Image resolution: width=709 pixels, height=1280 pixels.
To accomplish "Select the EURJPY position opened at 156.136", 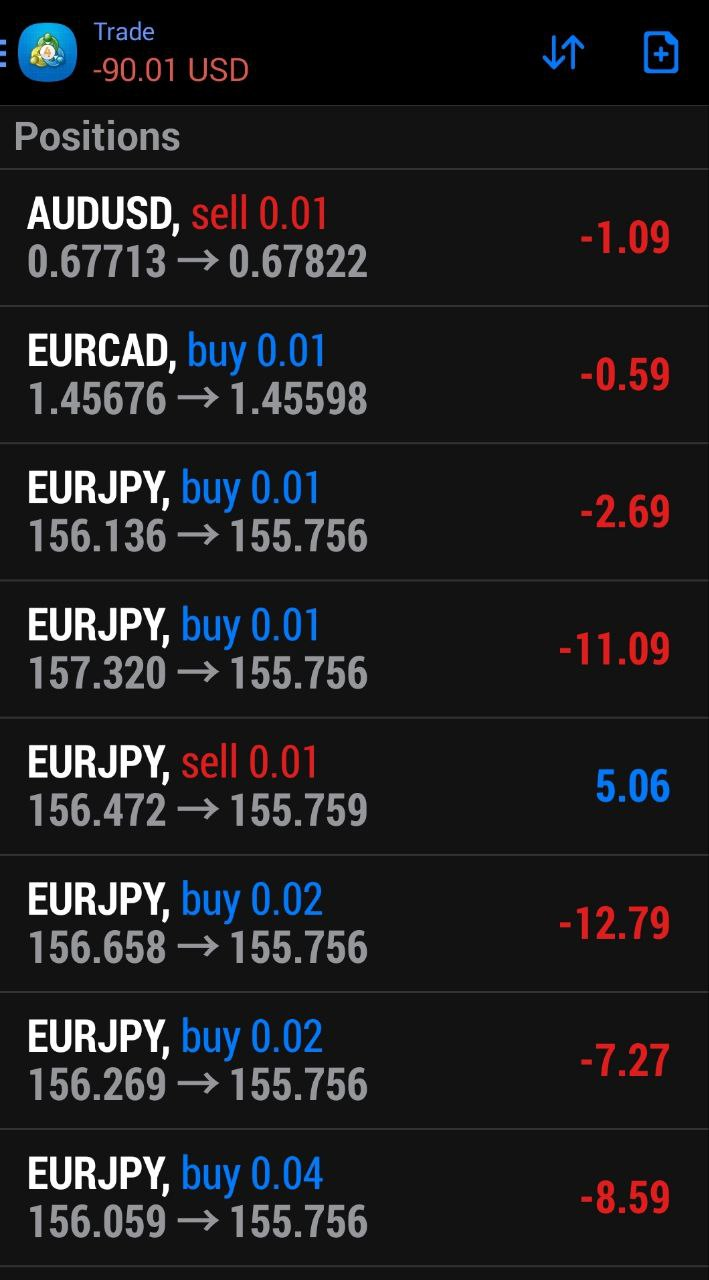I will (354, 512).
